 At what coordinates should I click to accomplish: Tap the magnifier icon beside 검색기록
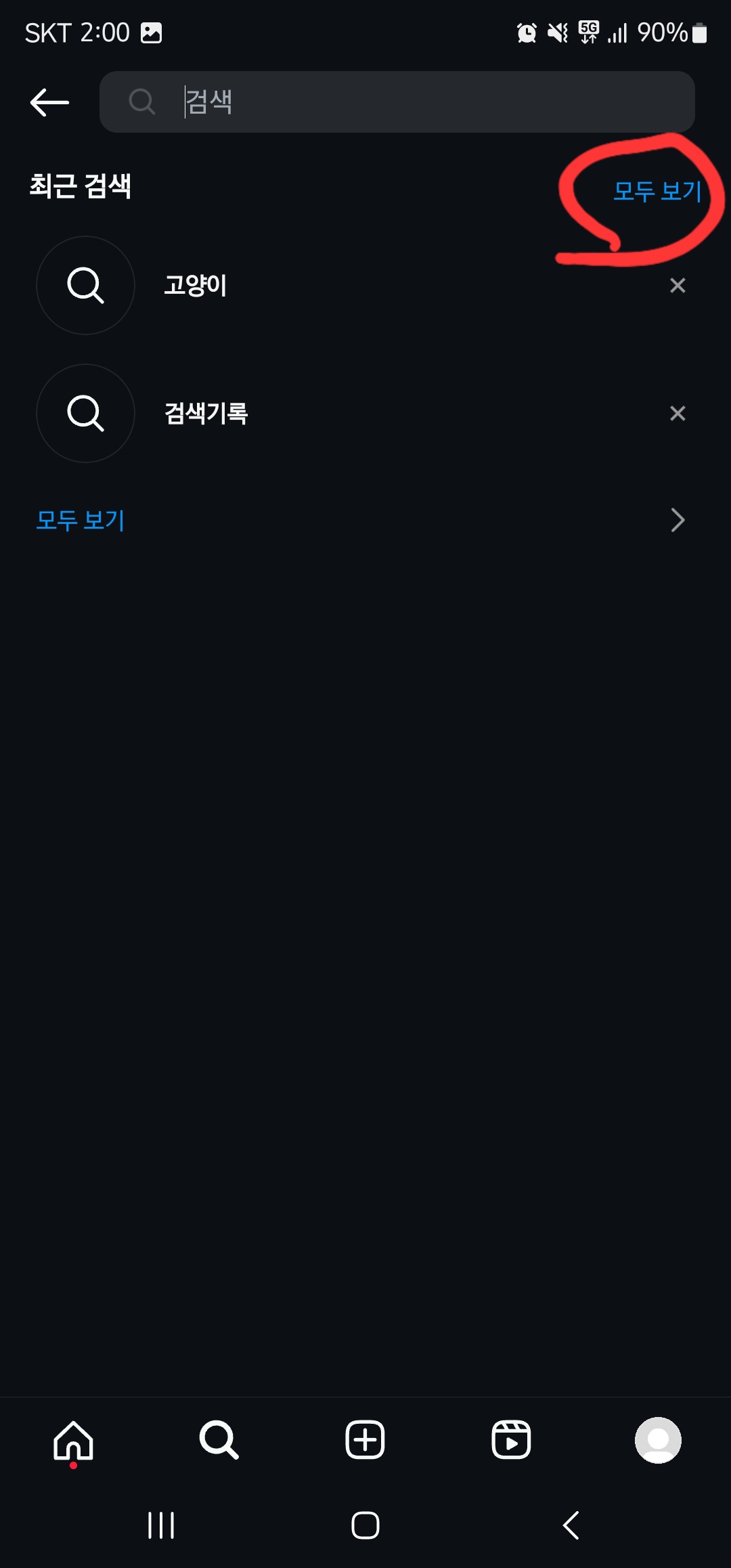point(85,413)
